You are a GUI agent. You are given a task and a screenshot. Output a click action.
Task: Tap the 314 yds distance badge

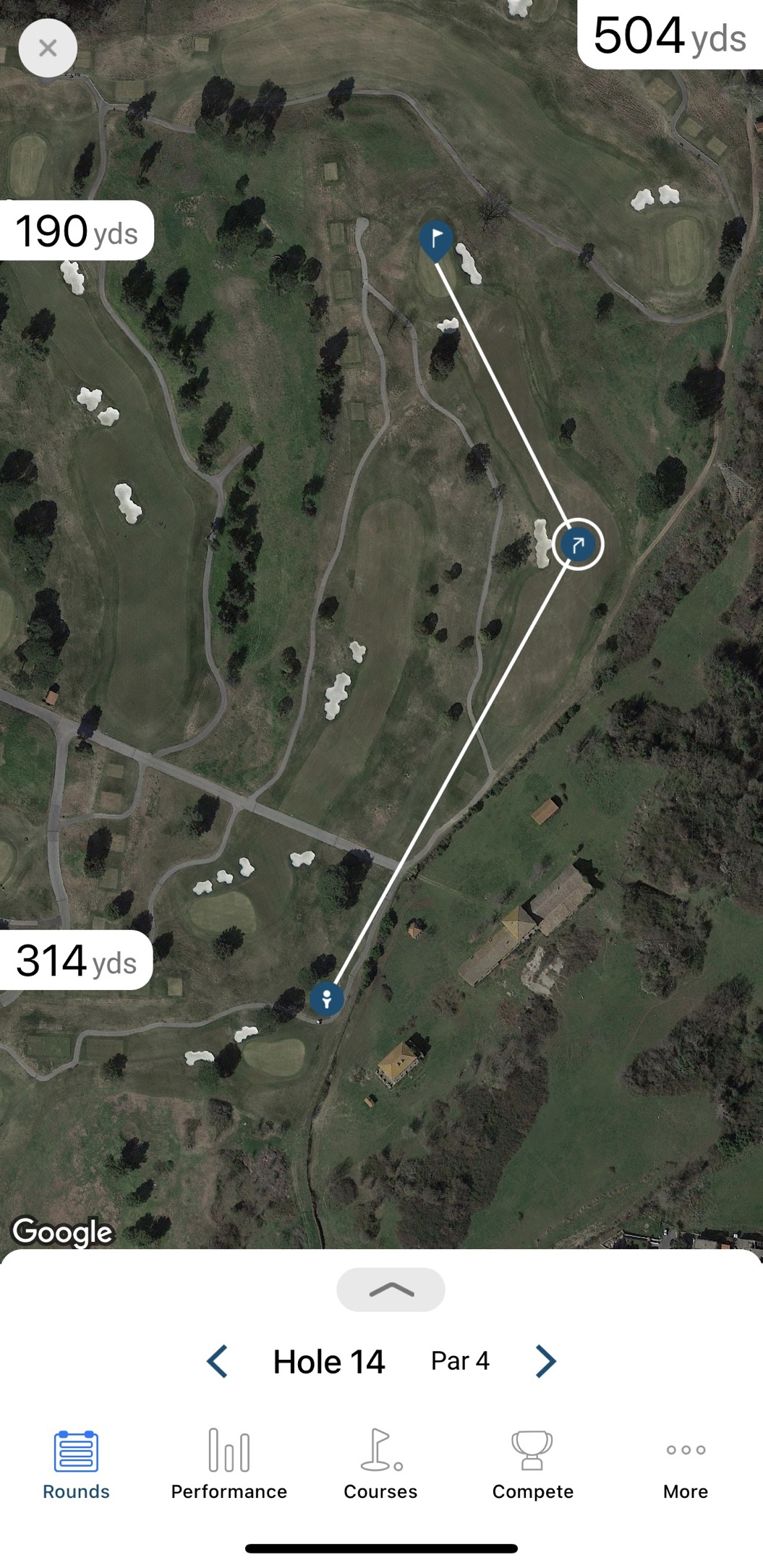[x=77, y=962]
